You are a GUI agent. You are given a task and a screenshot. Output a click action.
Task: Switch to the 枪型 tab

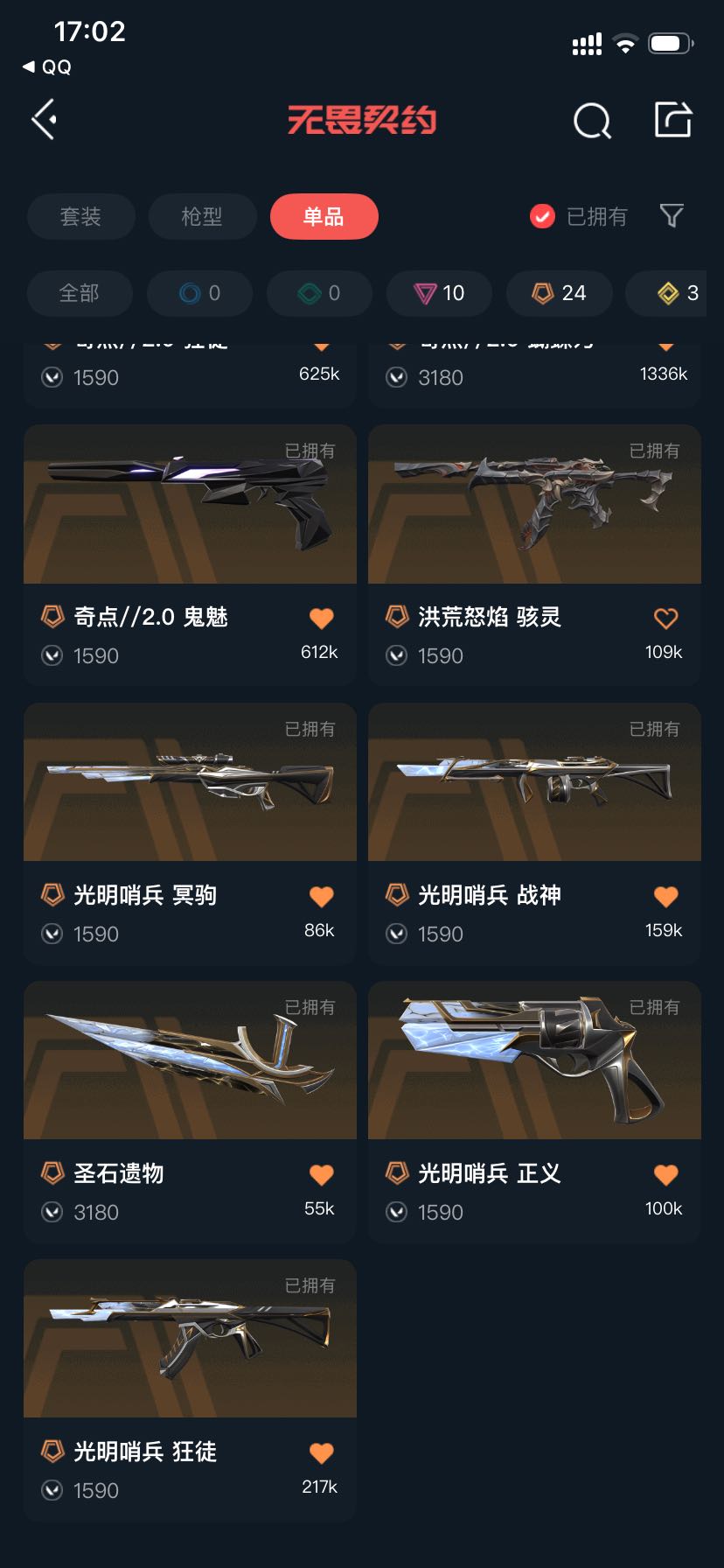click(x=202, y=216)
